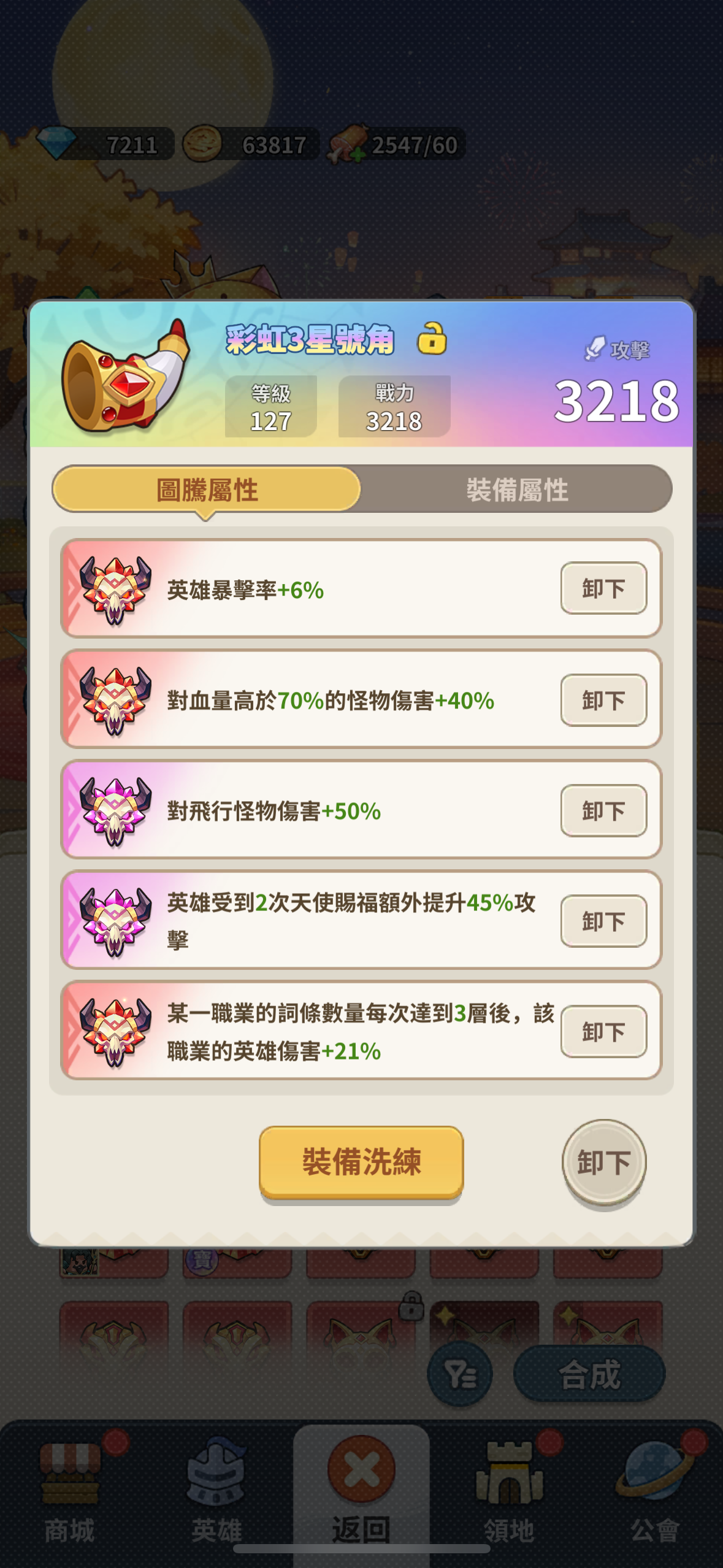Unequip totem 對飛行怪物傷害+50%

tap(603, 810)
